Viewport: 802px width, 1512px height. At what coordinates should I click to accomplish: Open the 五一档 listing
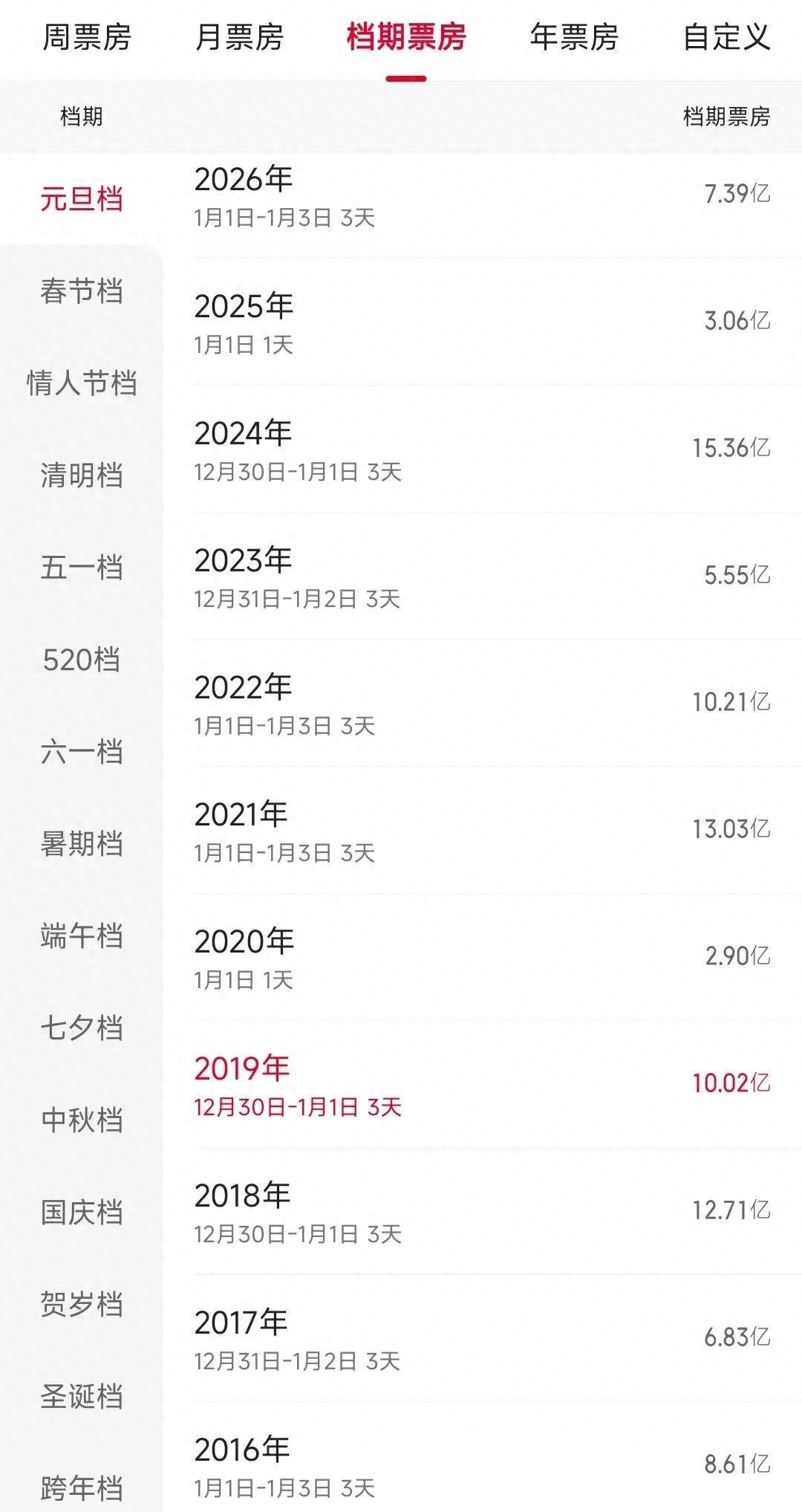[82, 565]
